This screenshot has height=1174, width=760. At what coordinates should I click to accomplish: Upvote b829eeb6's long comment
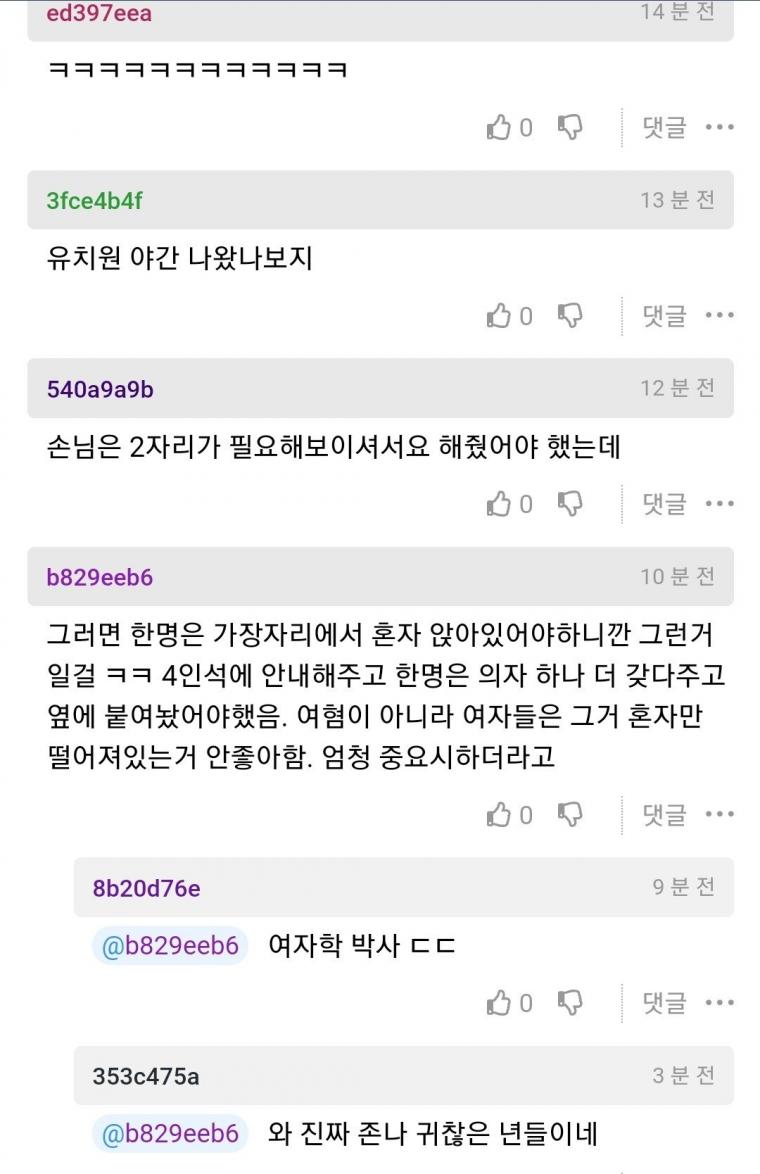499,815
